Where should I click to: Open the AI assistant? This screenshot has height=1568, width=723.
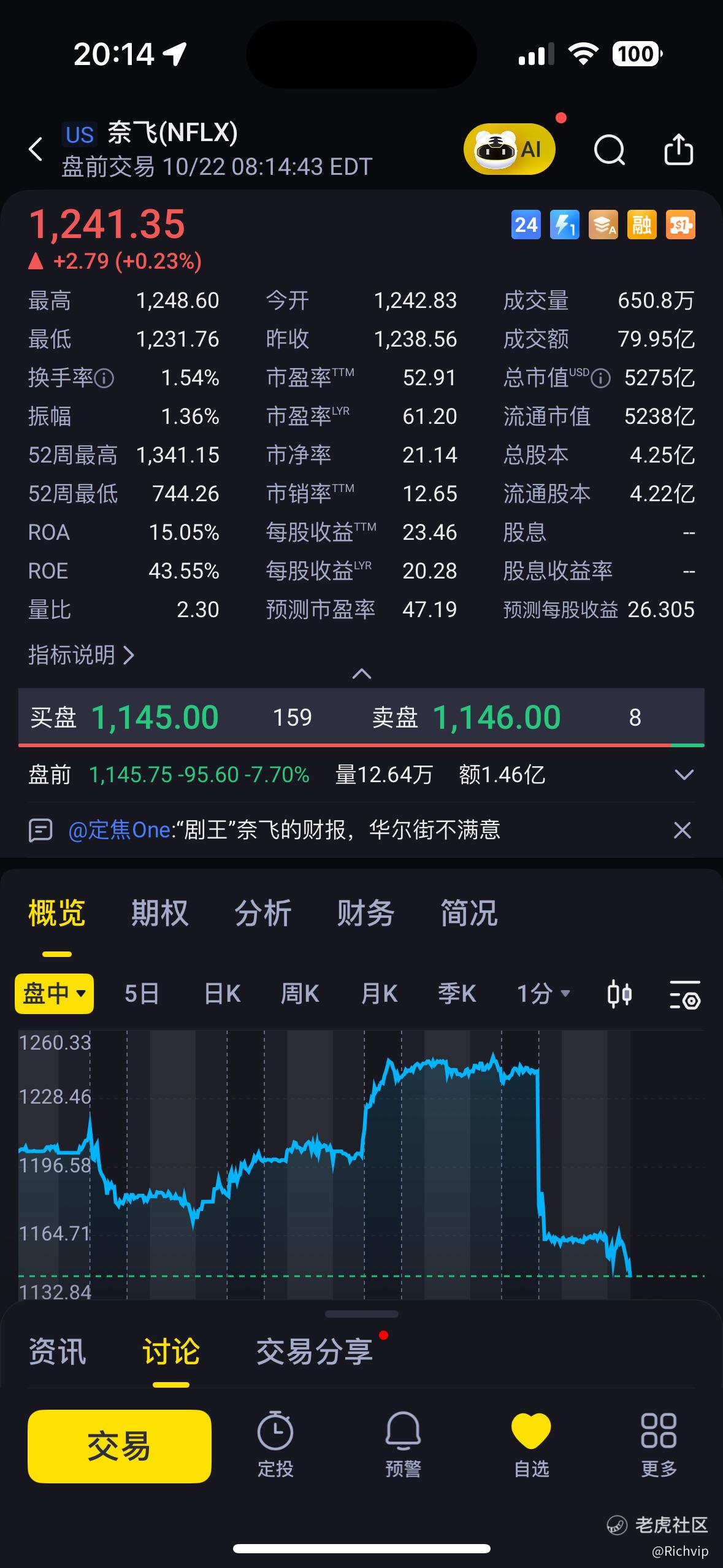pos(510,149)
